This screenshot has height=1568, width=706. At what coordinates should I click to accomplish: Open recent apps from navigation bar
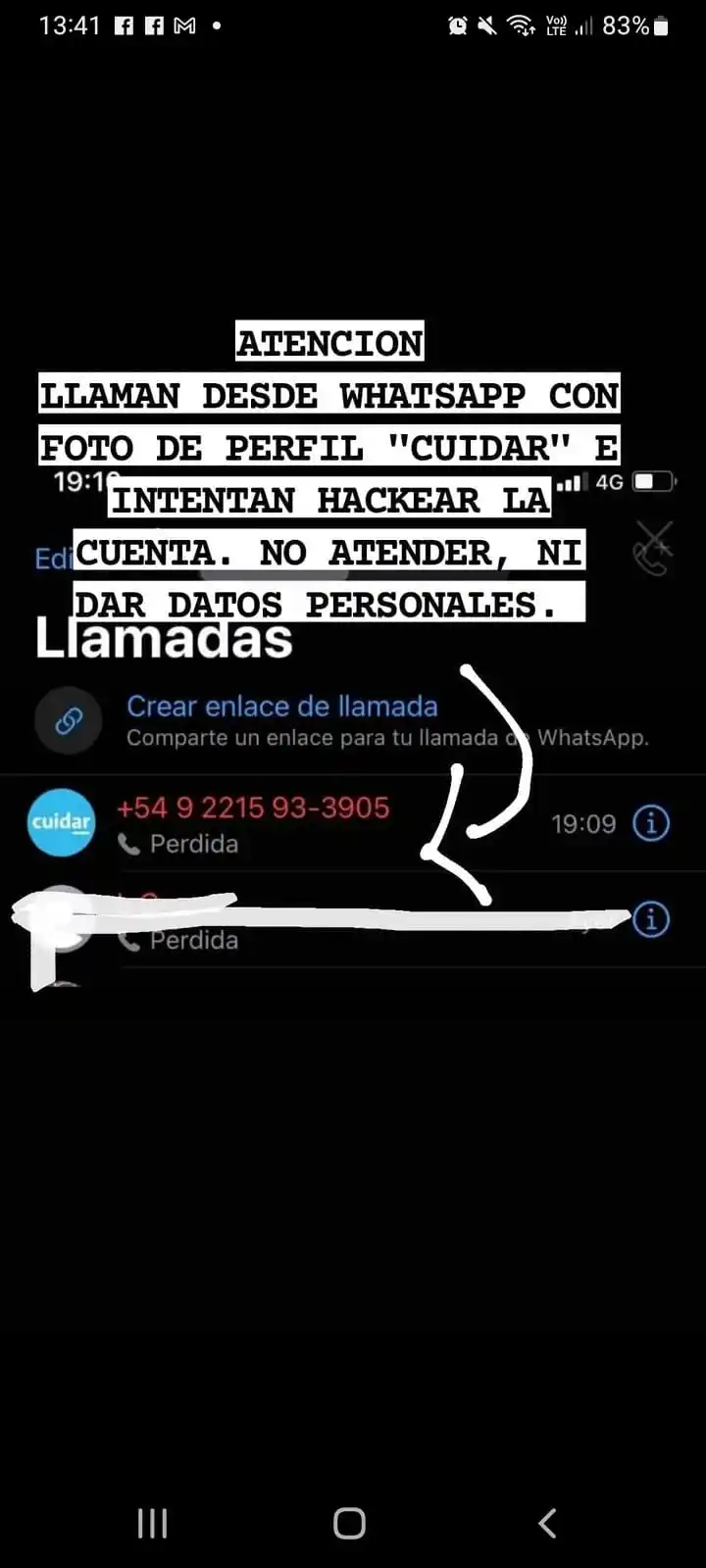152,1523
